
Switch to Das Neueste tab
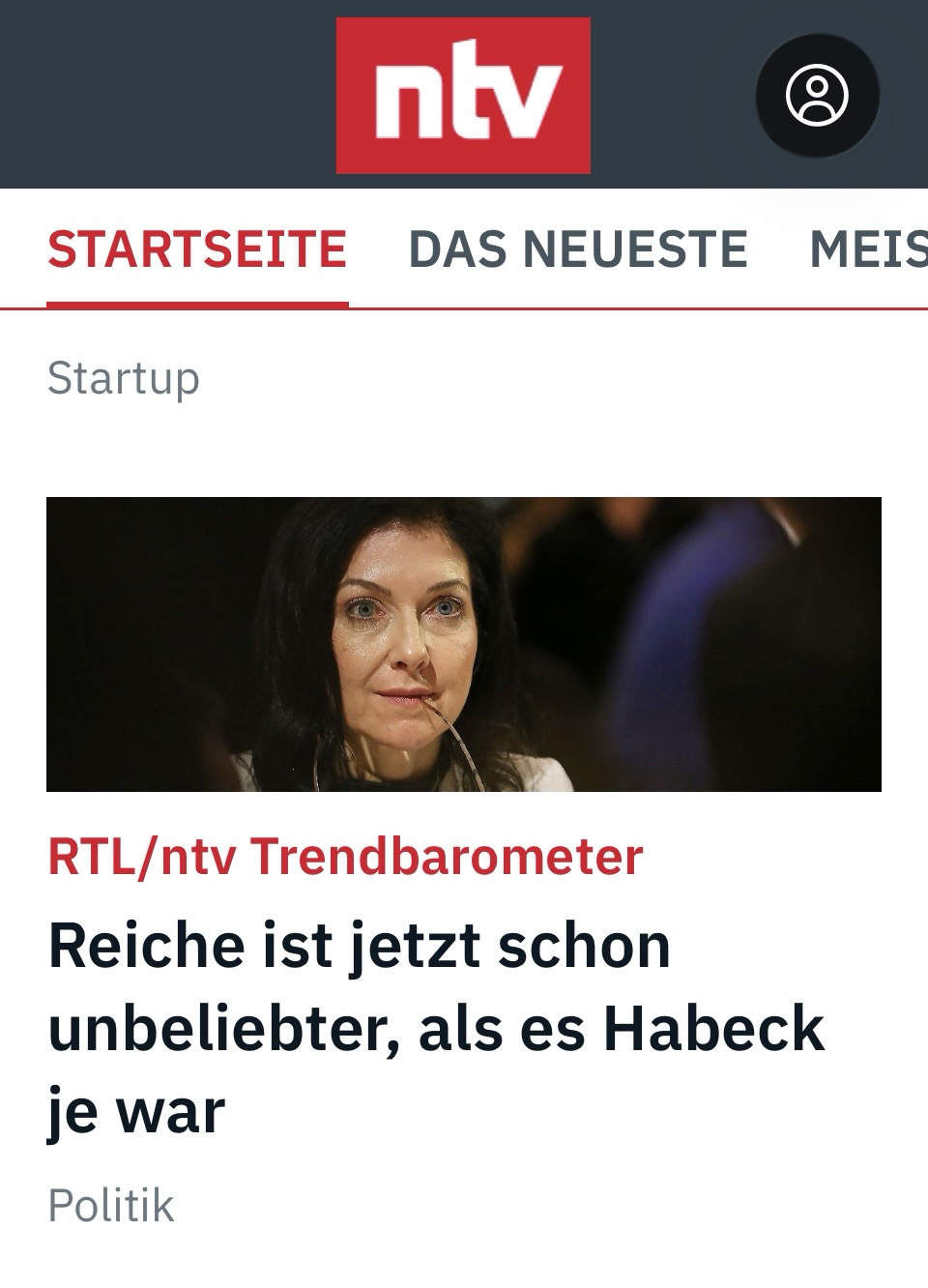point(578,249)
